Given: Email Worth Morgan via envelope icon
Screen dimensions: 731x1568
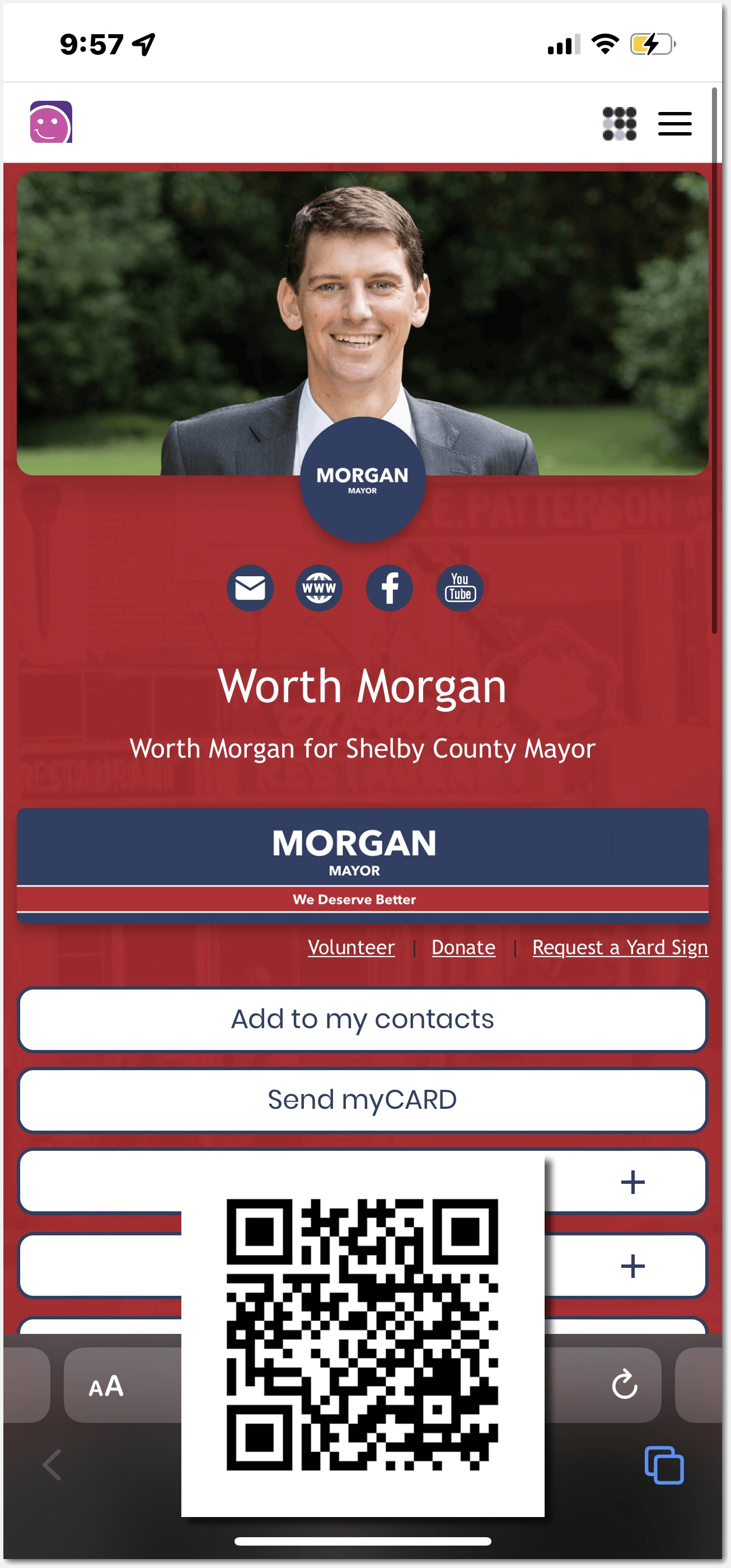Looking at the screenshot, I should pyautogui.click(x=250, y=588).
